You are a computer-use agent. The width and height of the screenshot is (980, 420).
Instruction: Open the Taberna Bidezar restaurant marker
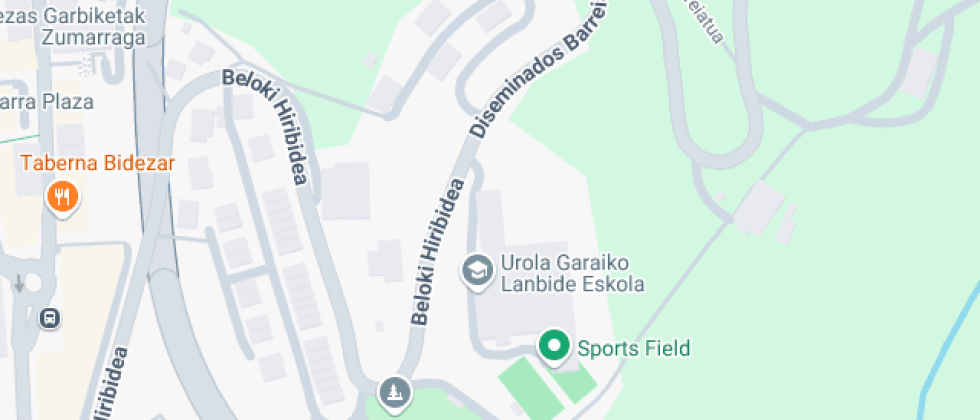coord(62,198)
